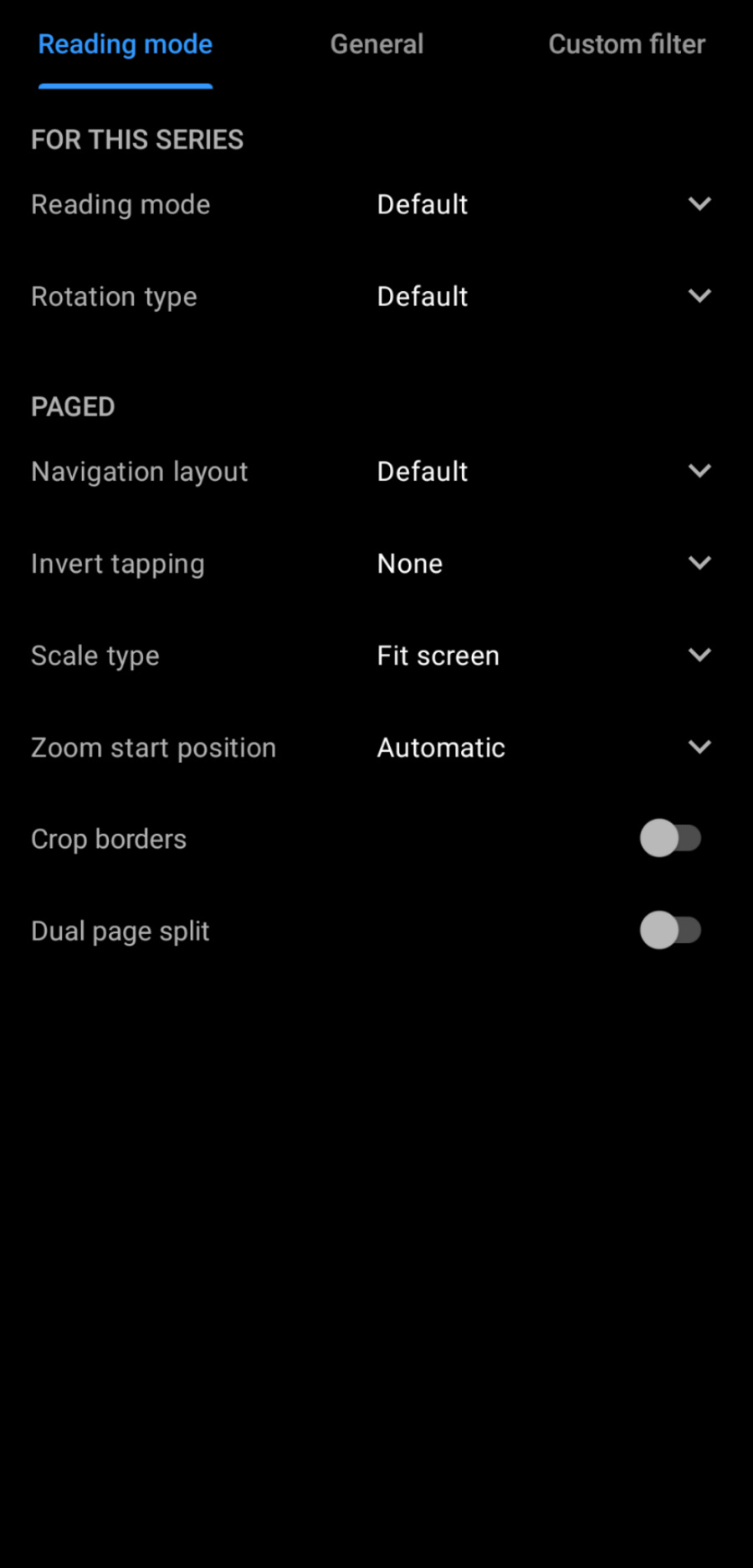The height and width of the screenshot is (1568, 753).
Task: Expand the Scale type dropdown
Action: [542, 656]
